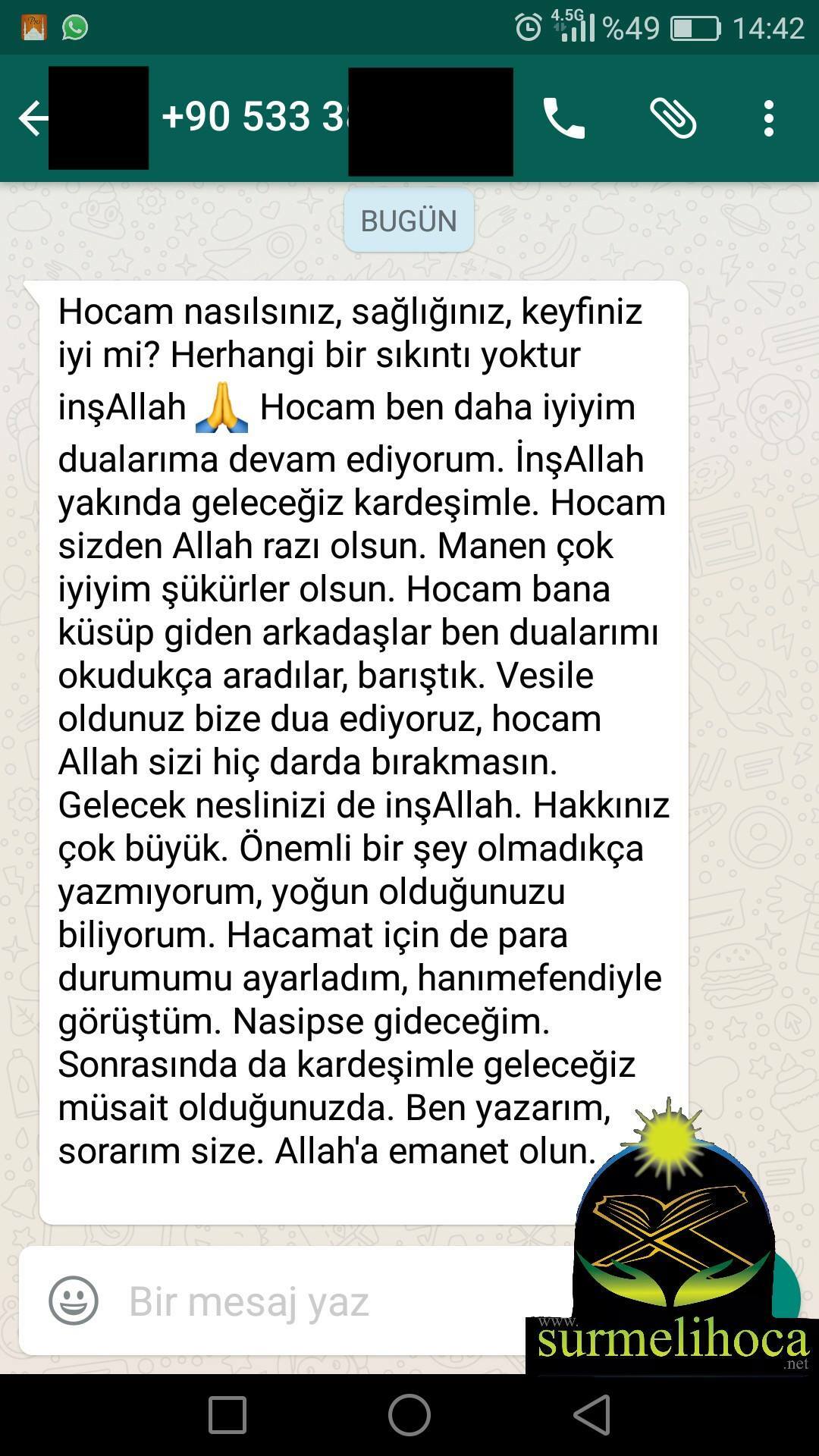Start a voice call with this contact
The image size is (819, 1456).
tap(563, 118)
